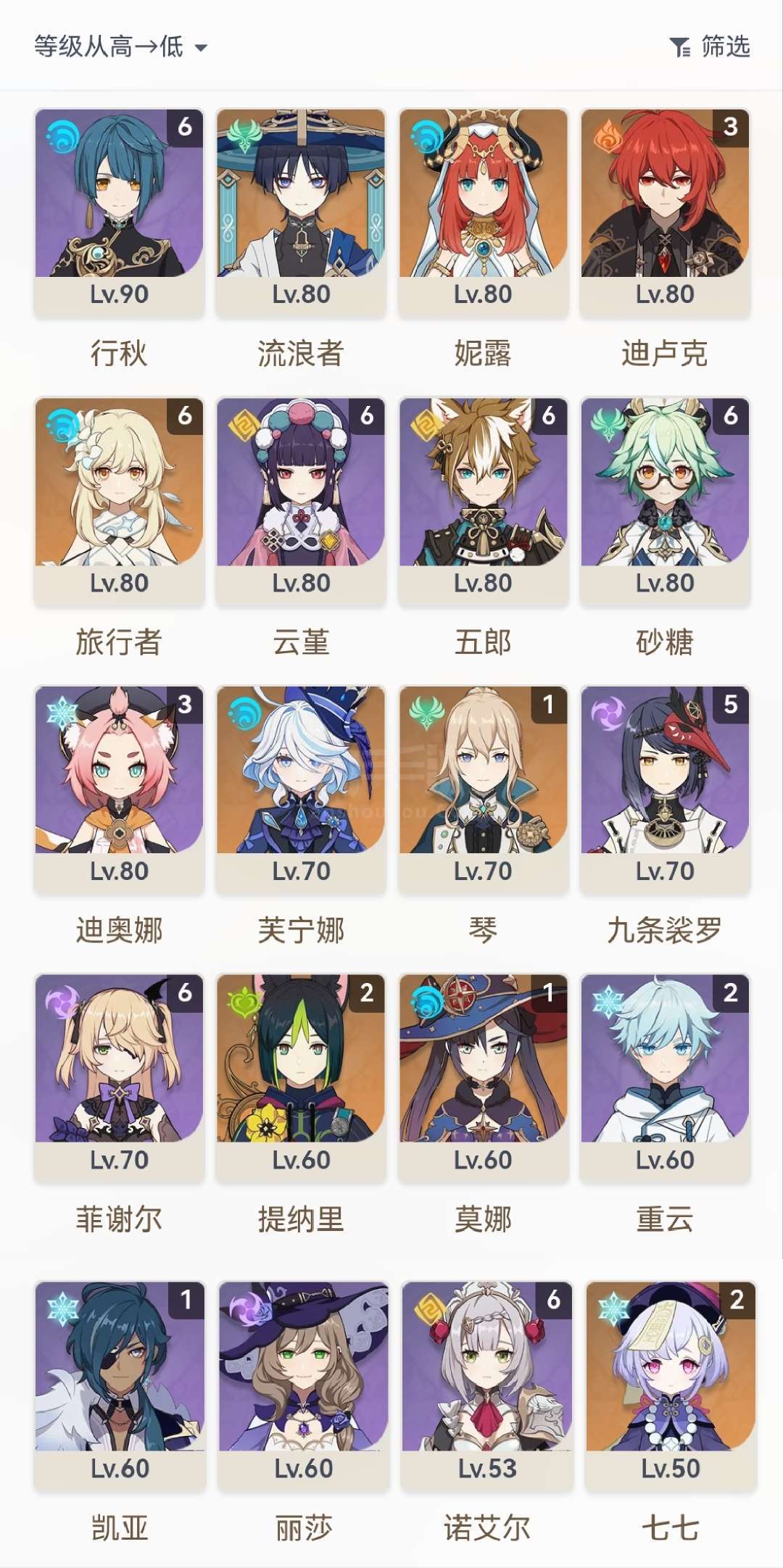The image size is (783, 1568).
Task: Tap the 旅行者 character card
Action: coord(120,502)
